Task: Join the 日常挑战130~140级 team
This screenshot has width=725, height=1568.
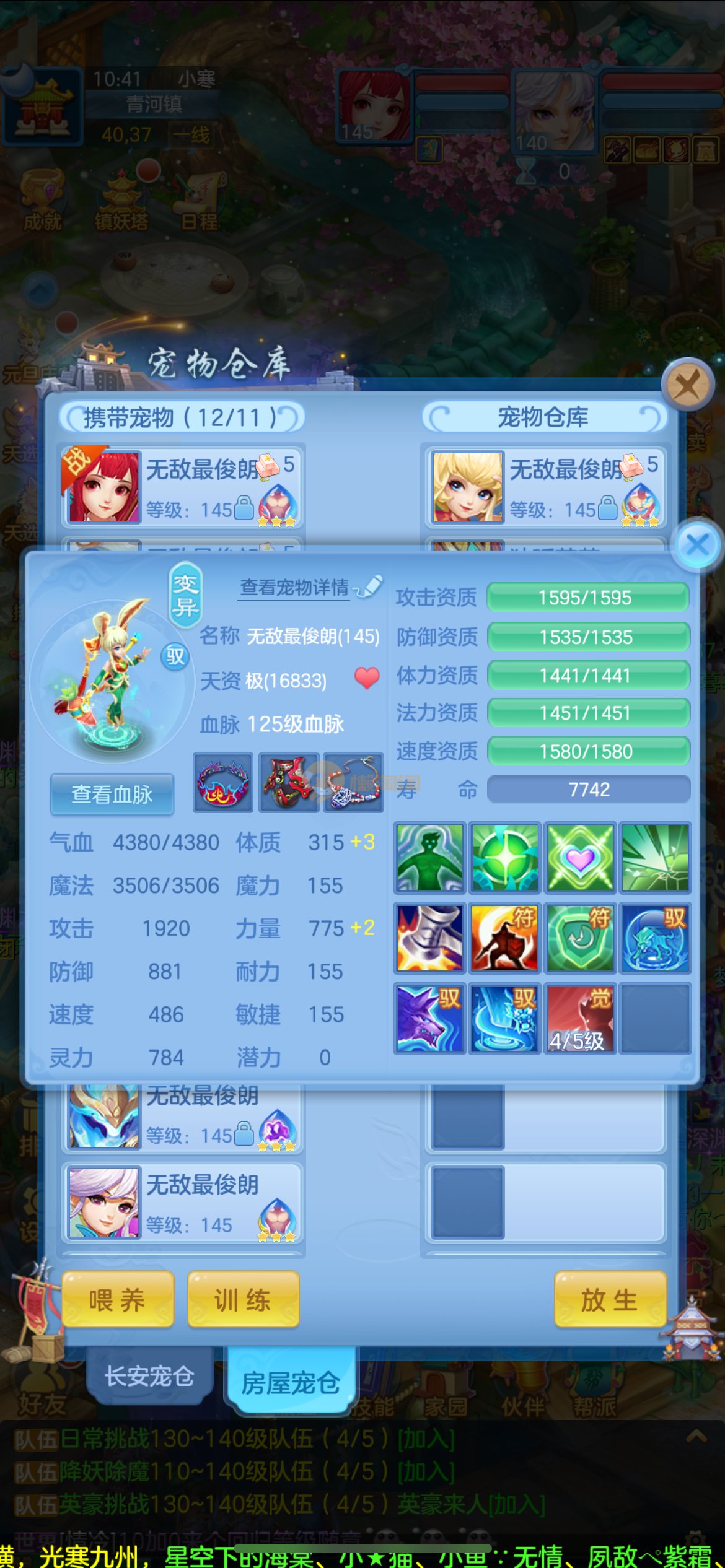Action: coord(426,1439)
